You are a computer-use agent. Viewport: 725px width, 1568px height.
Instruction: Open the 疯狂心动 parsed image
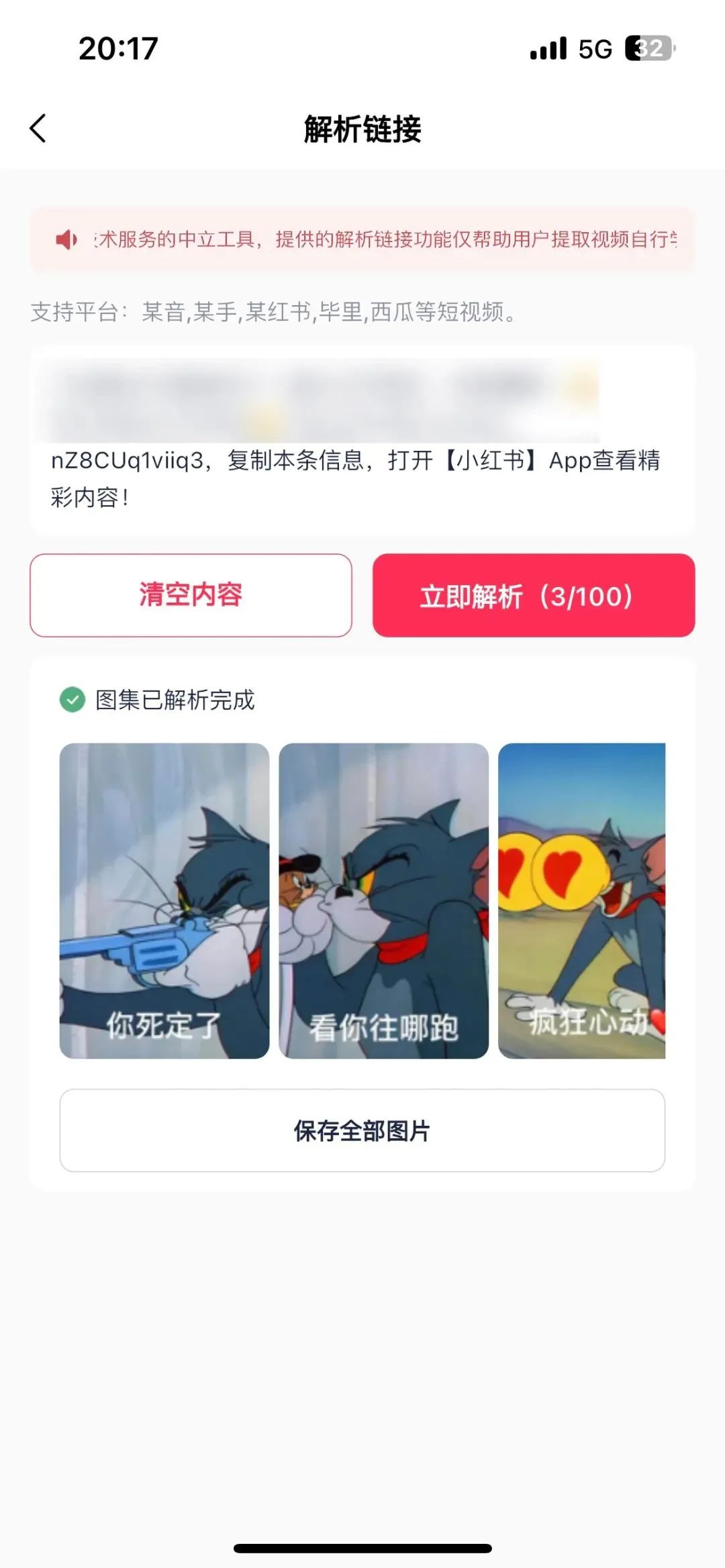(x=581, y=900)
